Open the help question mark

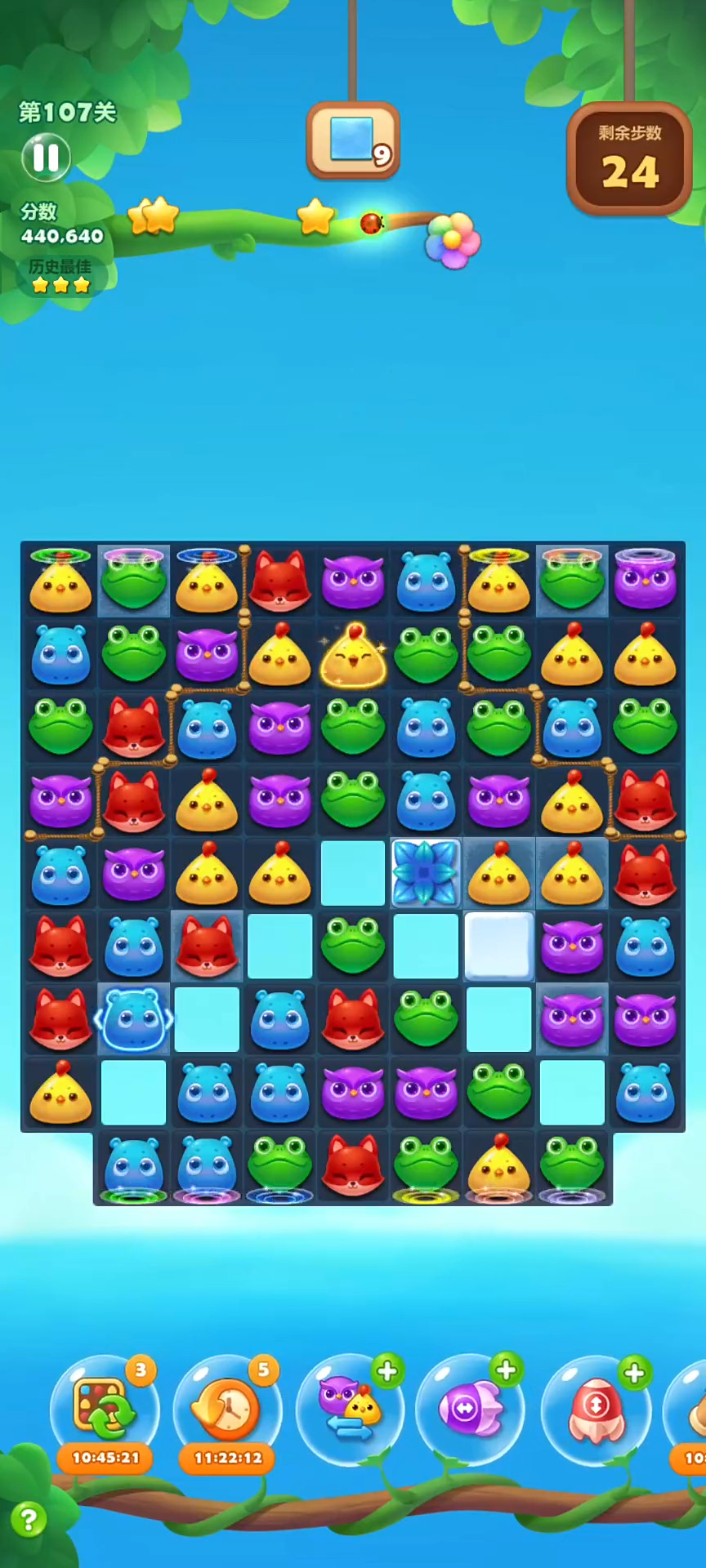point(28,1521)
